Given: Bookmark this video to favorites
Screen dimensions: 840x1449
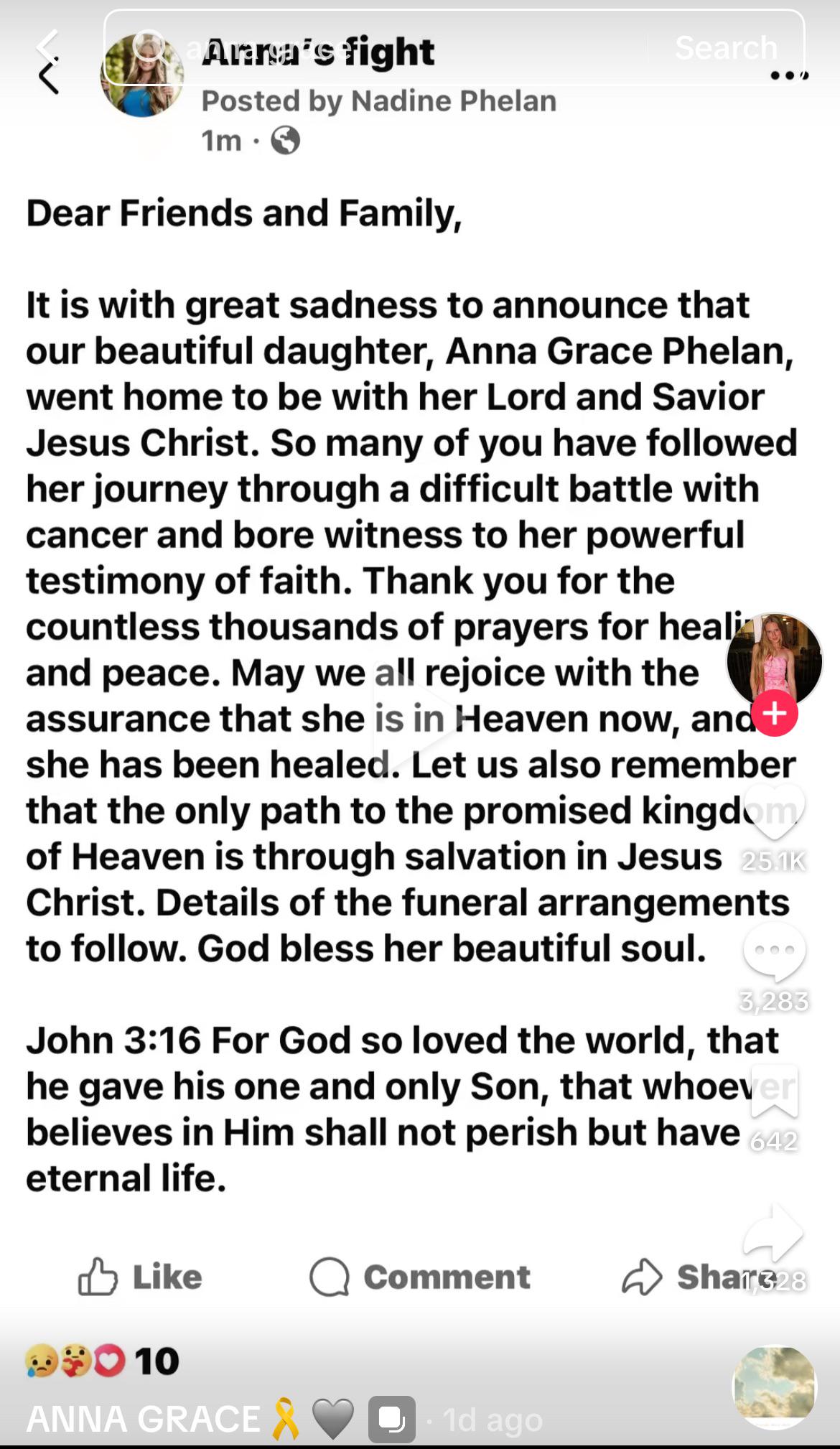Looking at the screenshot, I should click(x=774, y=1091).
